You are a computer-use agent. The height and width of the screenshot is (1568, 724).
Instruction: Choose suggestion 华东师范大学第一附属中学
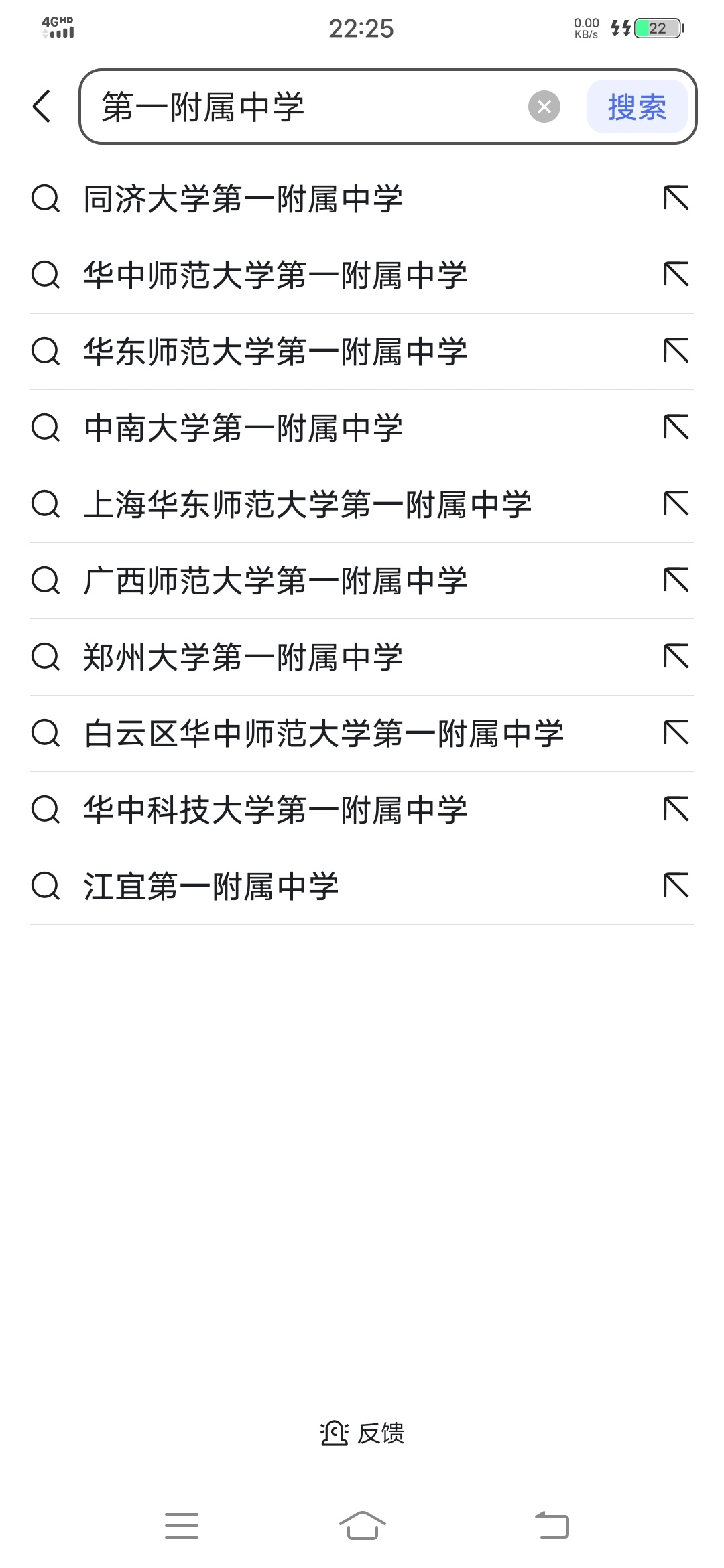click(275, 352)
